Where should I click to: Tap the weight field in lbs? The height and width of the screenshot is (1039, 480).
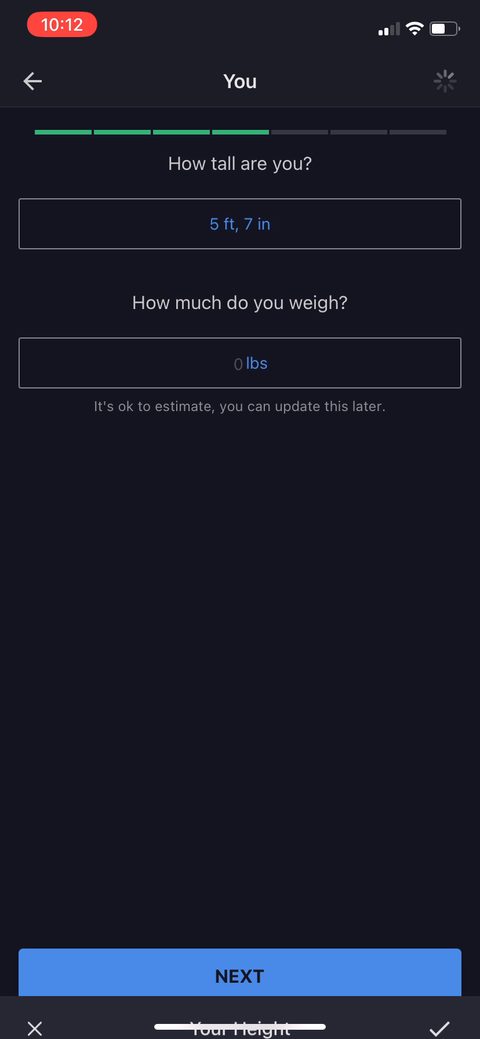pos(240,363)
